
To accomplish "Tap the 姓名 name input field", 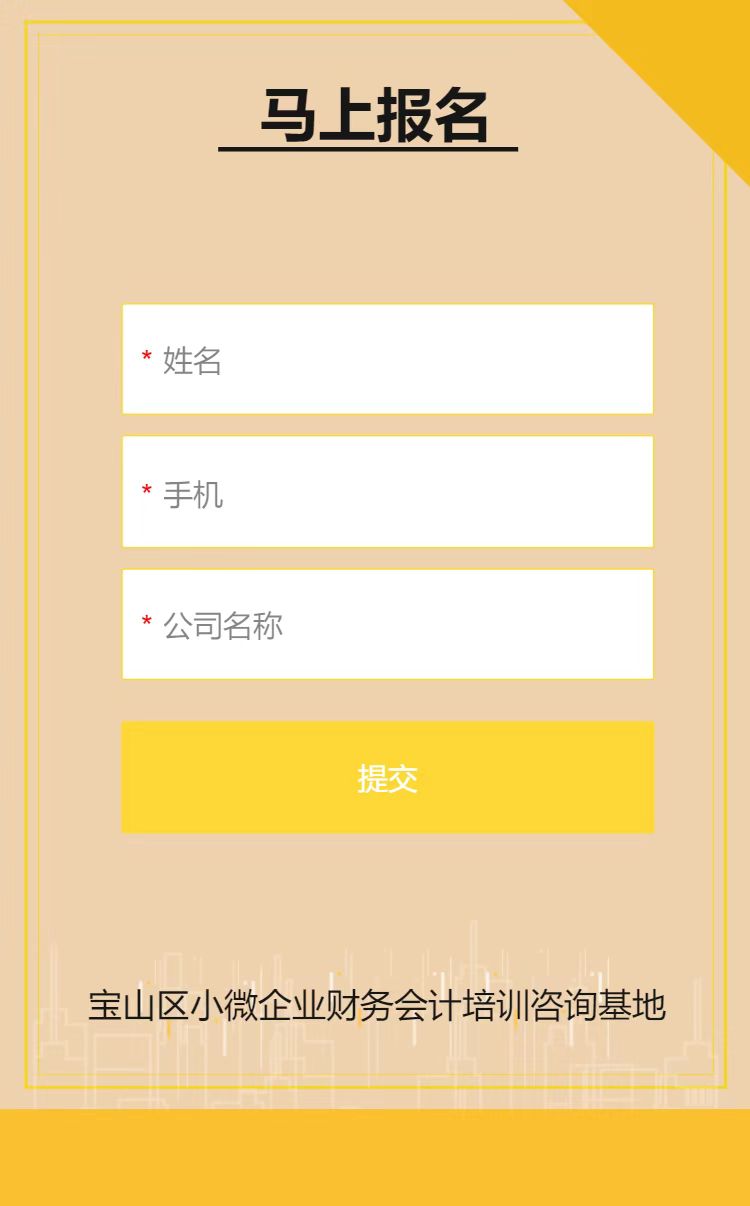I will 387,359.
